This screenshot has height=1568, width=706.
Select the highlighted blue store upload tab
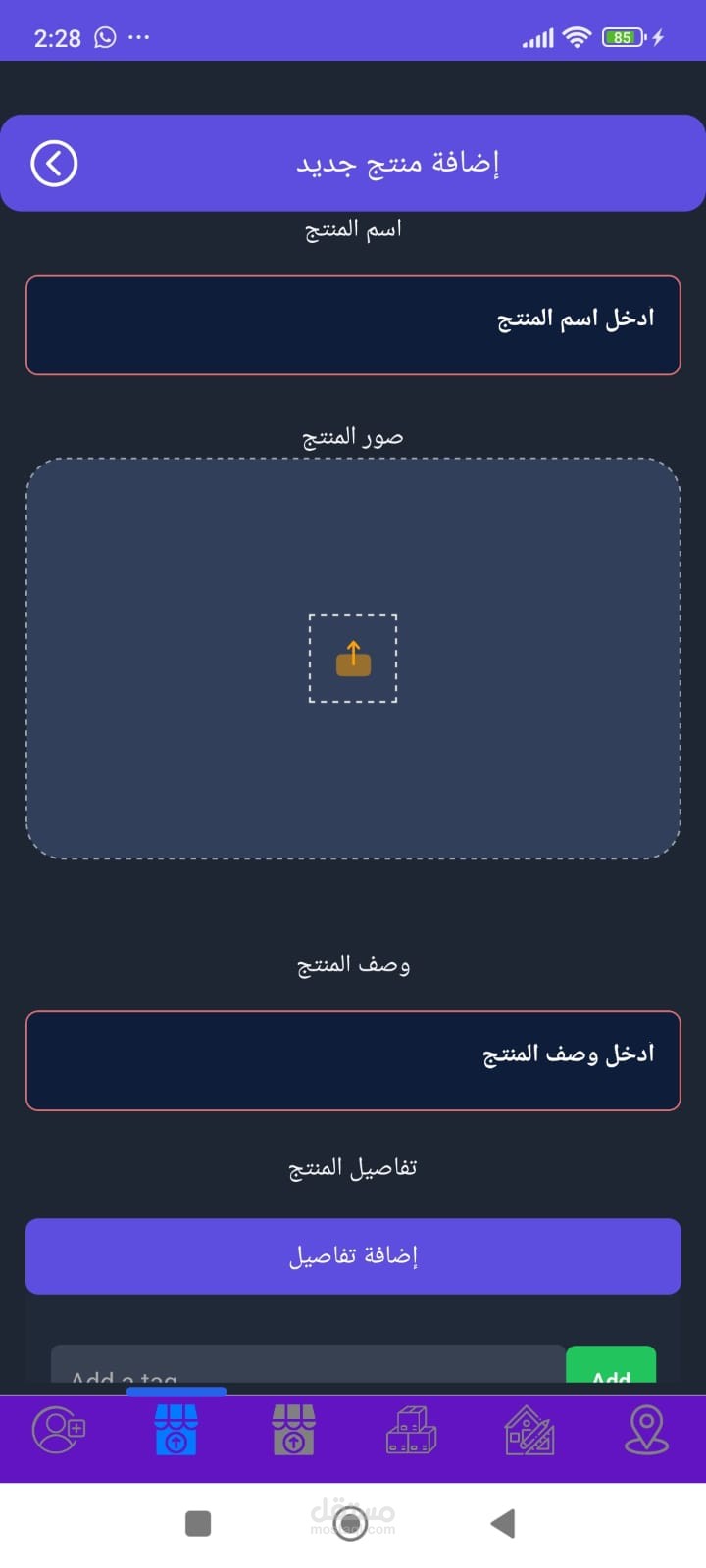[x=176, y=1430]
